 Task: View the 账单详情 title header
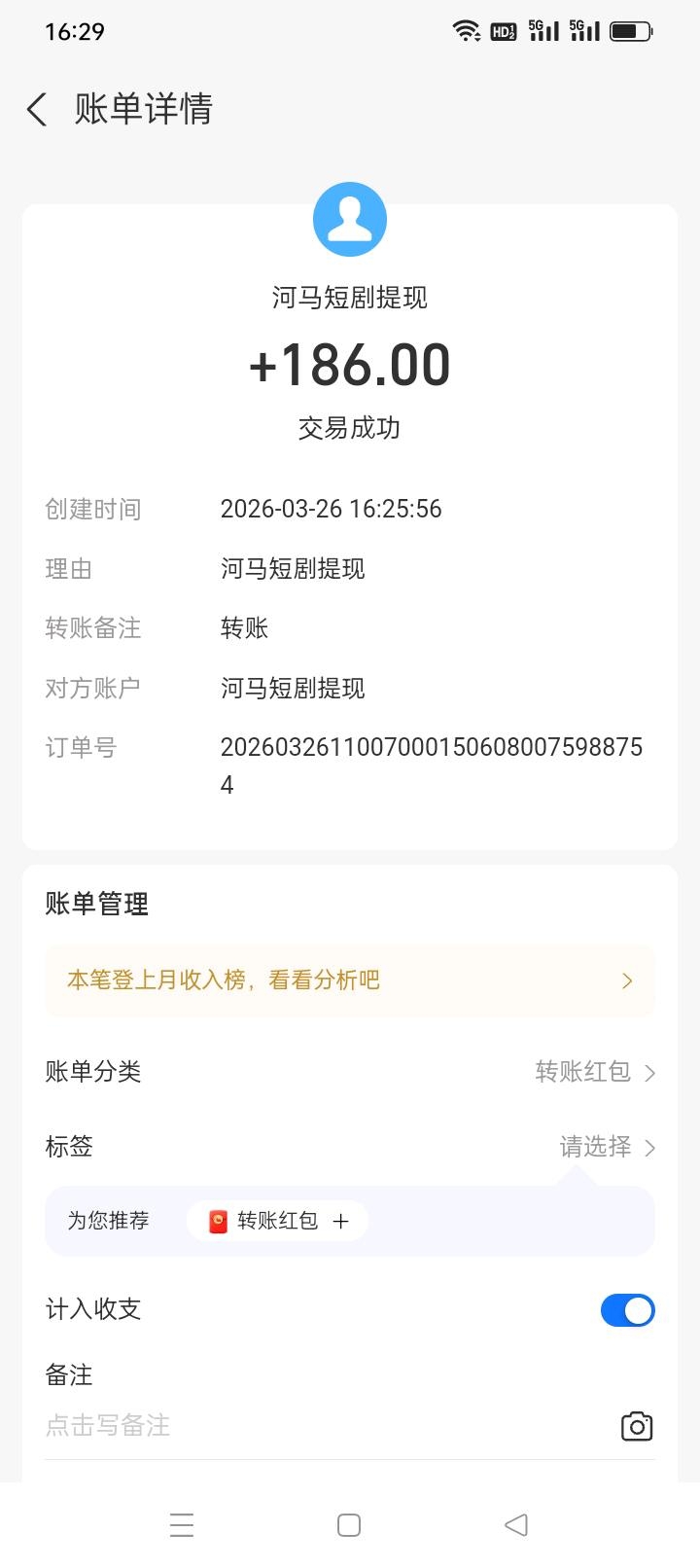tap(142, 110)
